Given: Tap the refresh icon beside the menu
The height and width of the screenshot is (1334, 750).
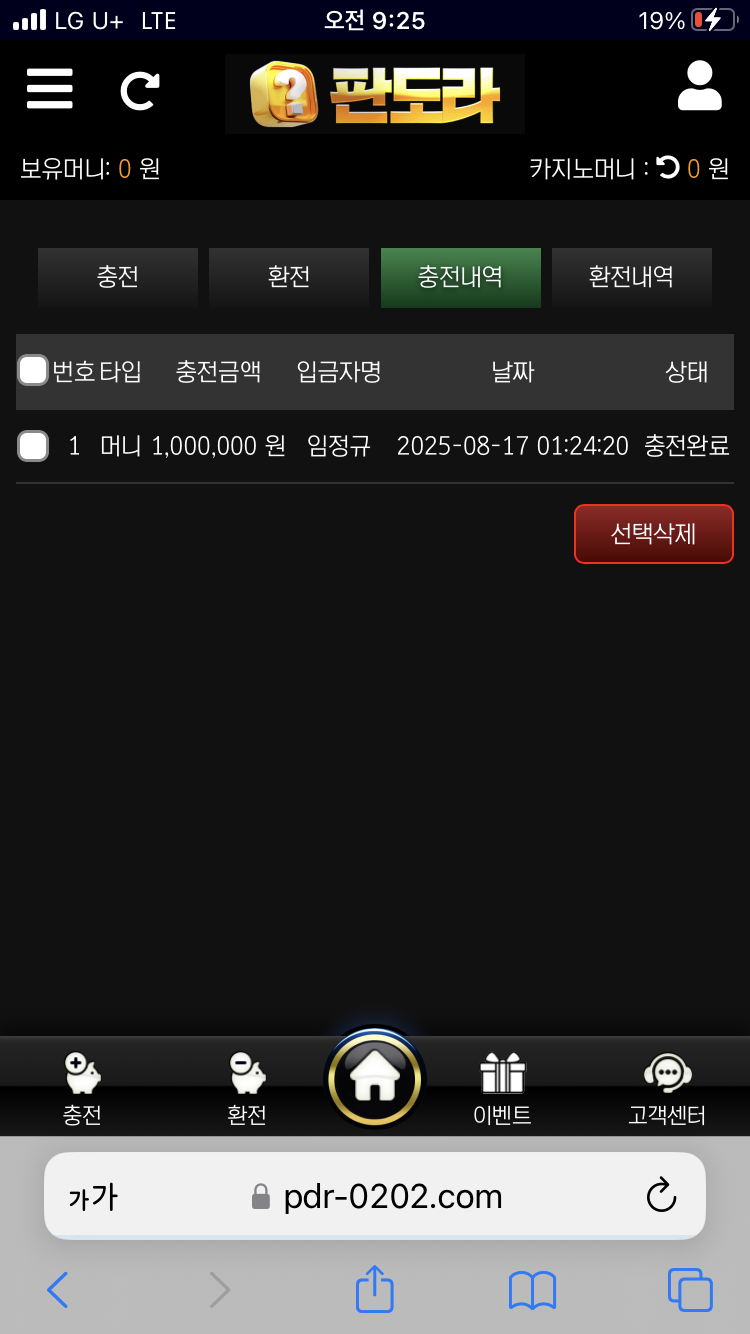Looking at the screenshot, I should tap(139, 90).
